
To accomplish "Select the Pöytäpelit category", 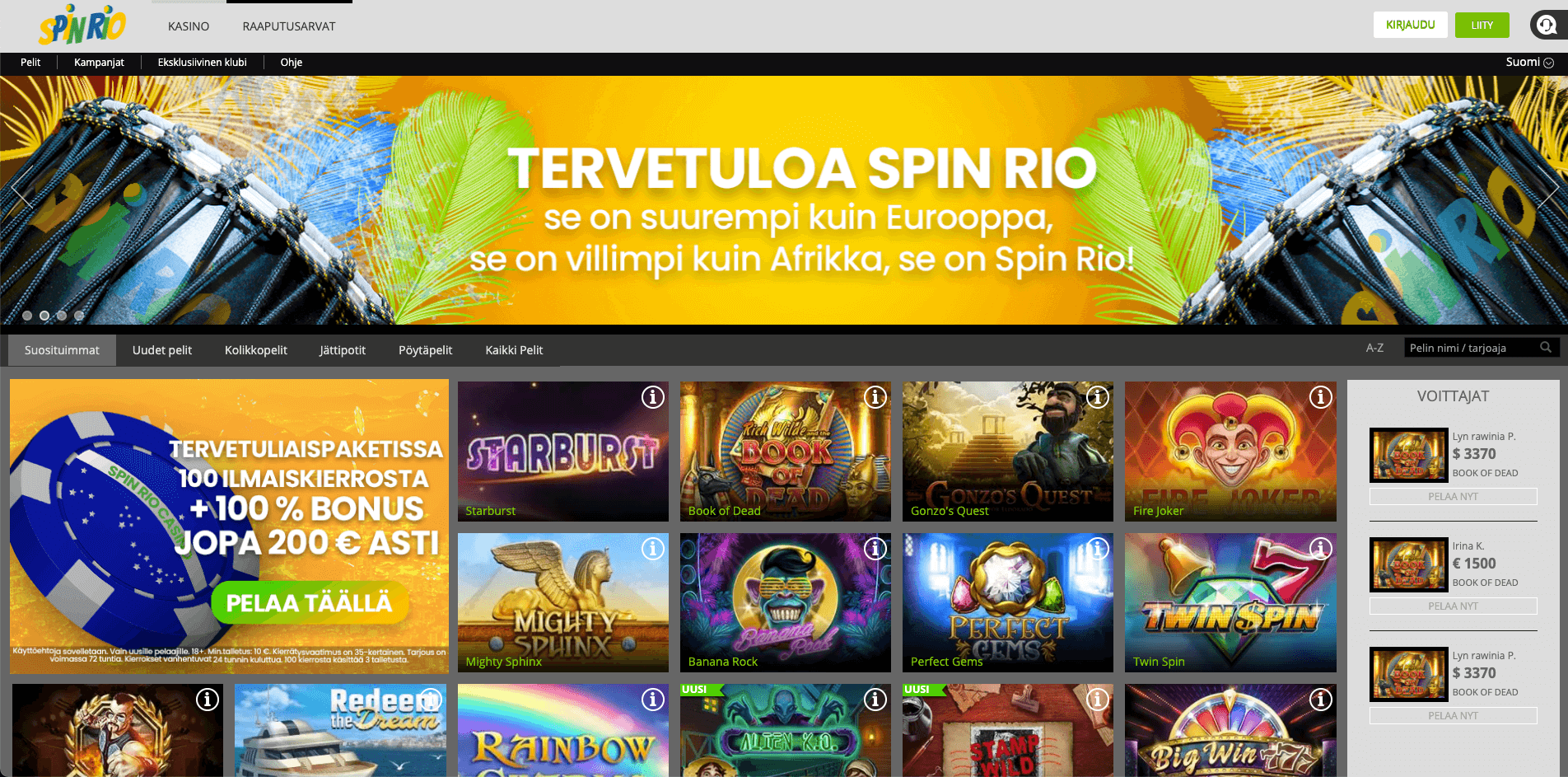I will [425, 350].
